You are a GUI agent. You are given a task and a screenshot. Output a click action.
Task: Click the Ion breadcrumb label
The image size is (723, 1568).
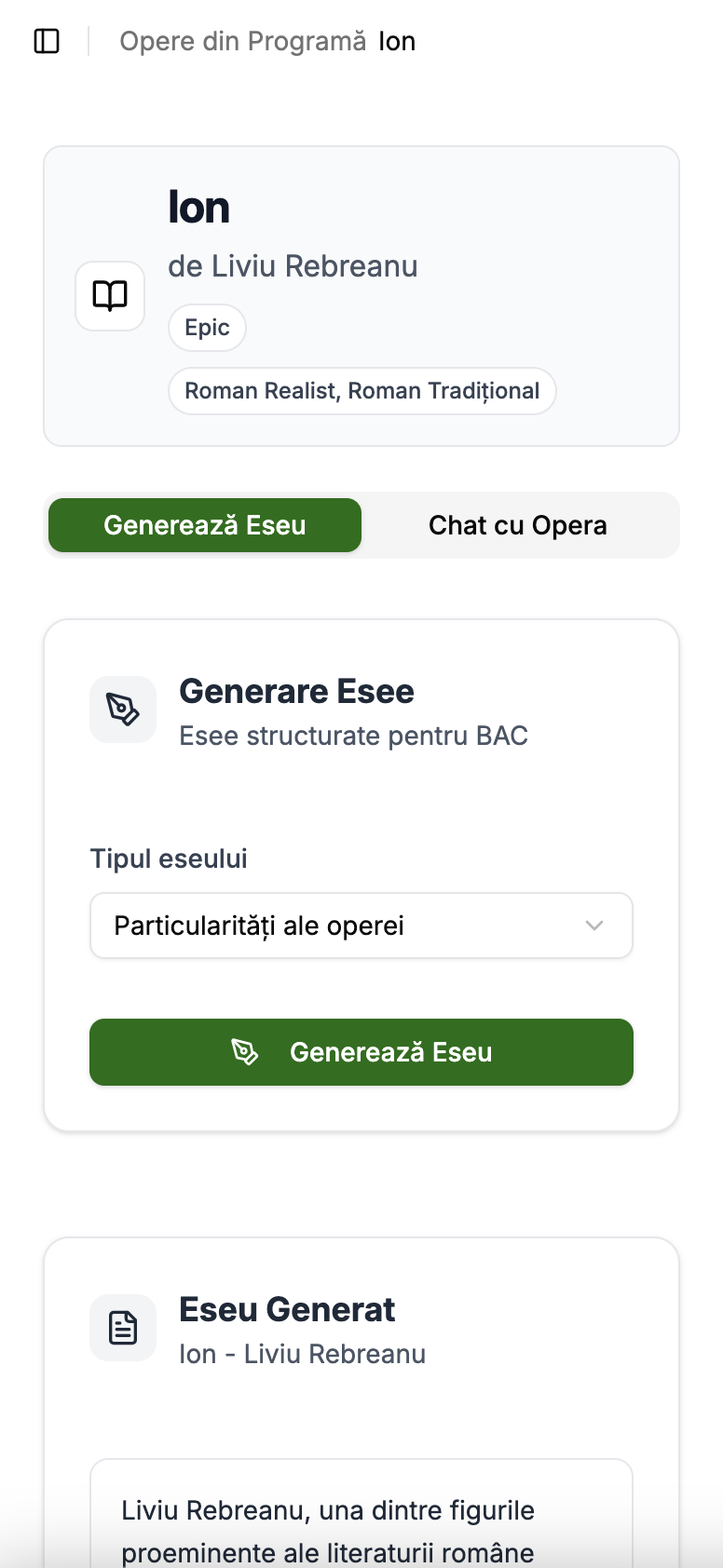(x=396, y=40)
